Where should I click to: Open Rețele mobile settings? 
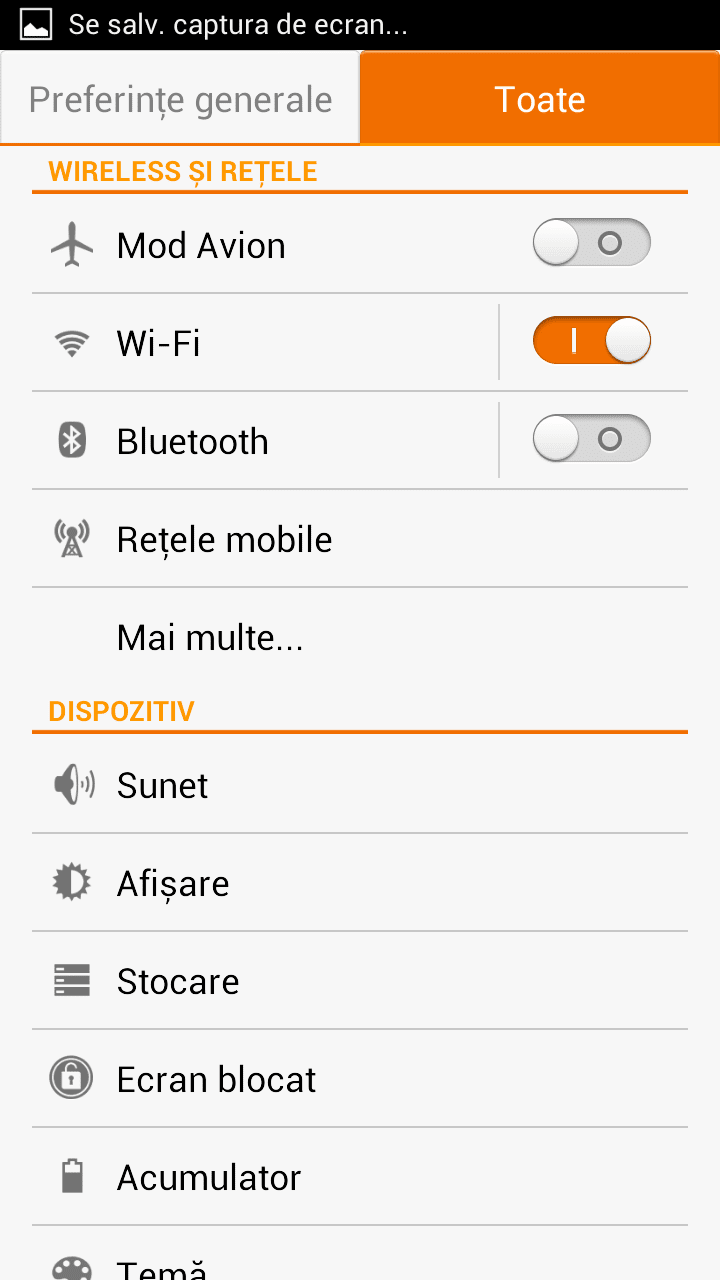pos(360,539)
